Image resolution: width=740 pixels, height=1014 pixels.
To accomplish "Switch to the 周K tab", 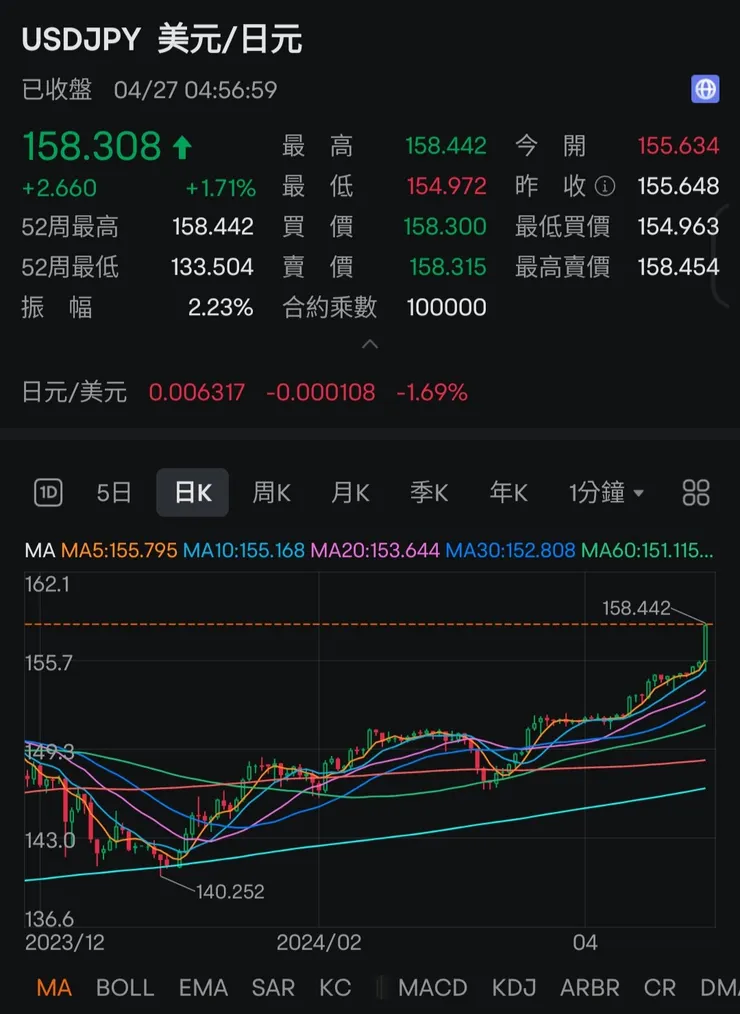I will pos(270,492).
